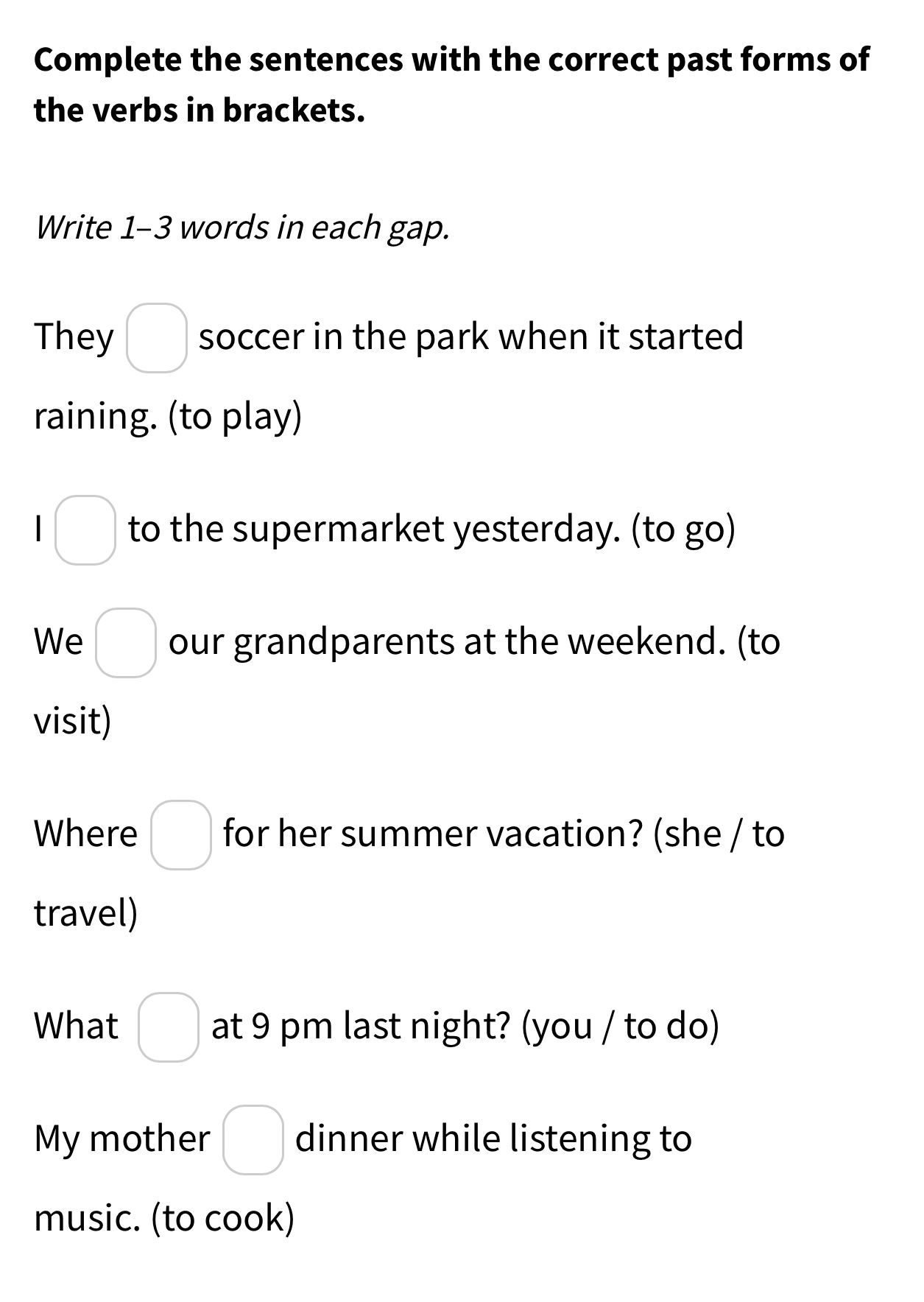
Task: Click the gap after "They" for soccer sentence
Action: tap(157, 337)
